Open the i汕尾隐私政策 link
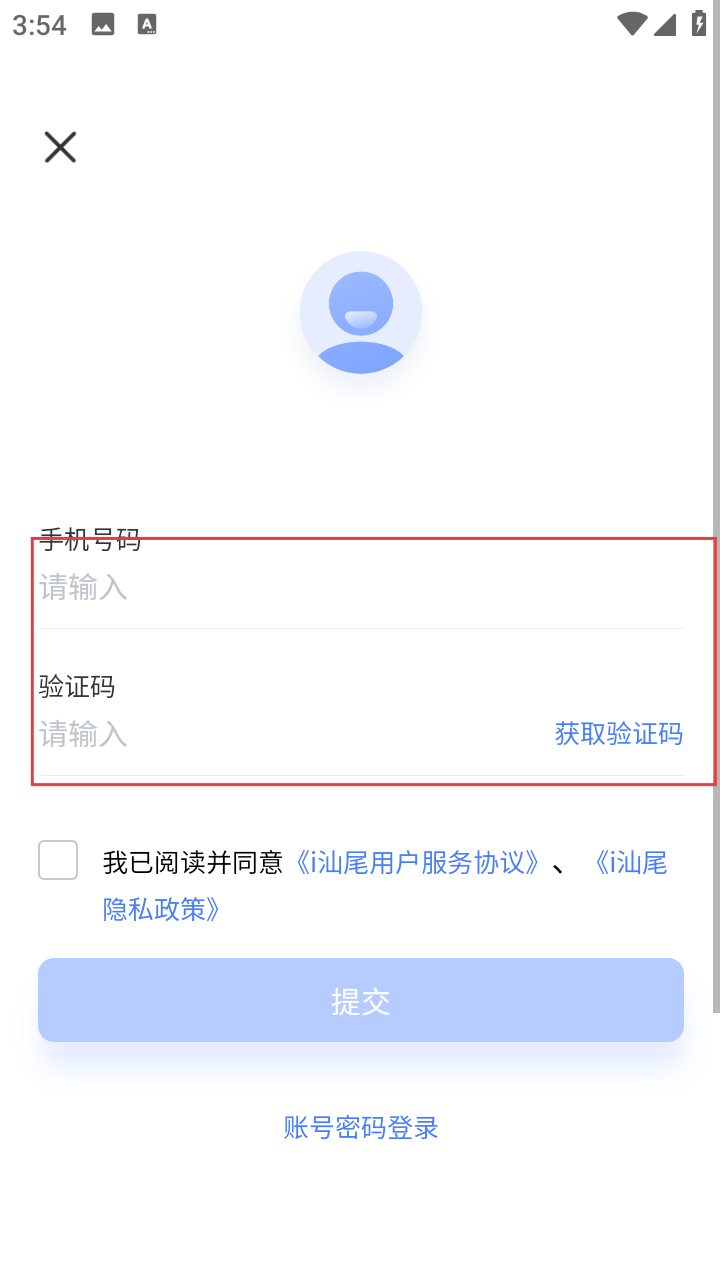This screenshot has width=720, height=1280. point(160,909)
